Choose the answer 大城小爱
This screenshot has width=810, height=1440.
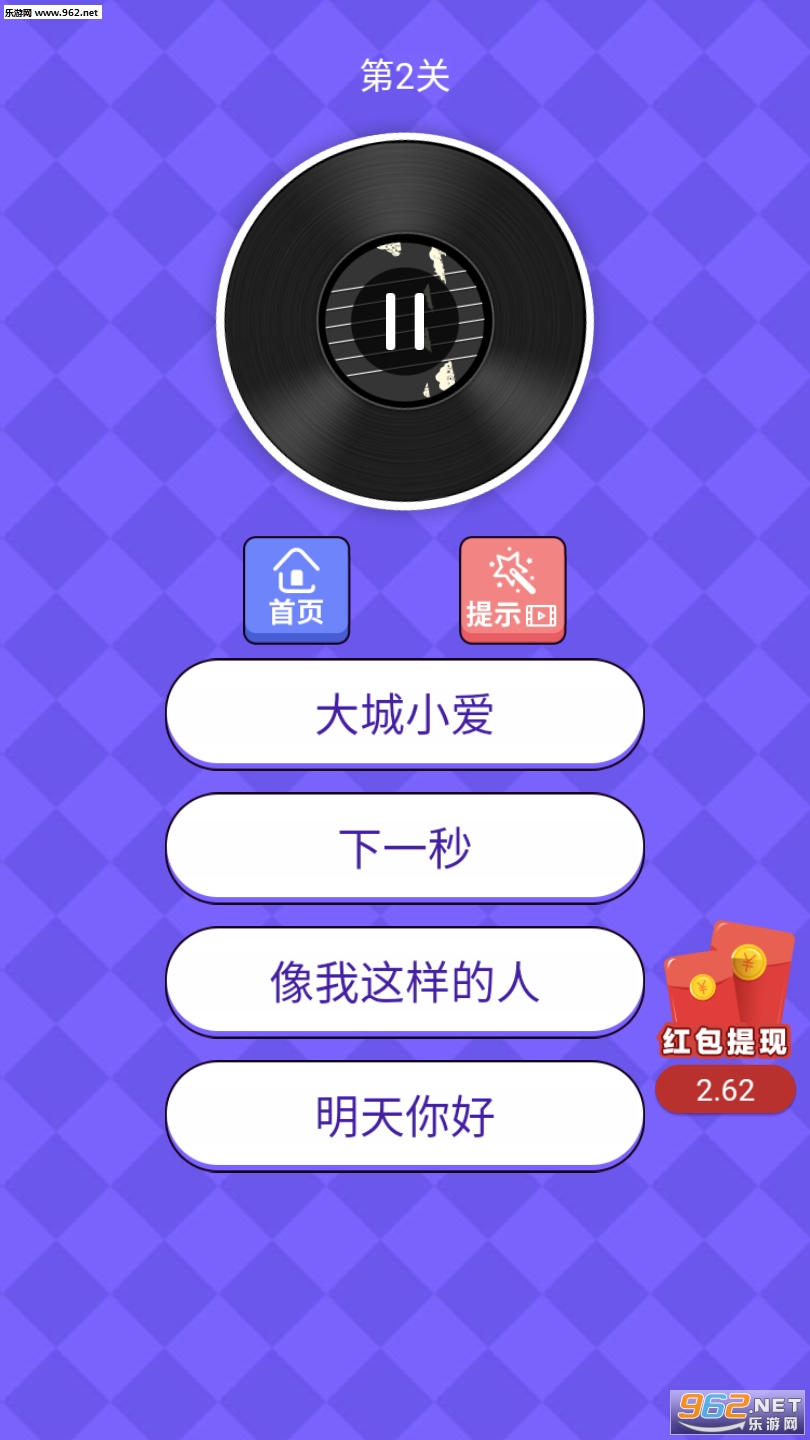pos(404,714)
